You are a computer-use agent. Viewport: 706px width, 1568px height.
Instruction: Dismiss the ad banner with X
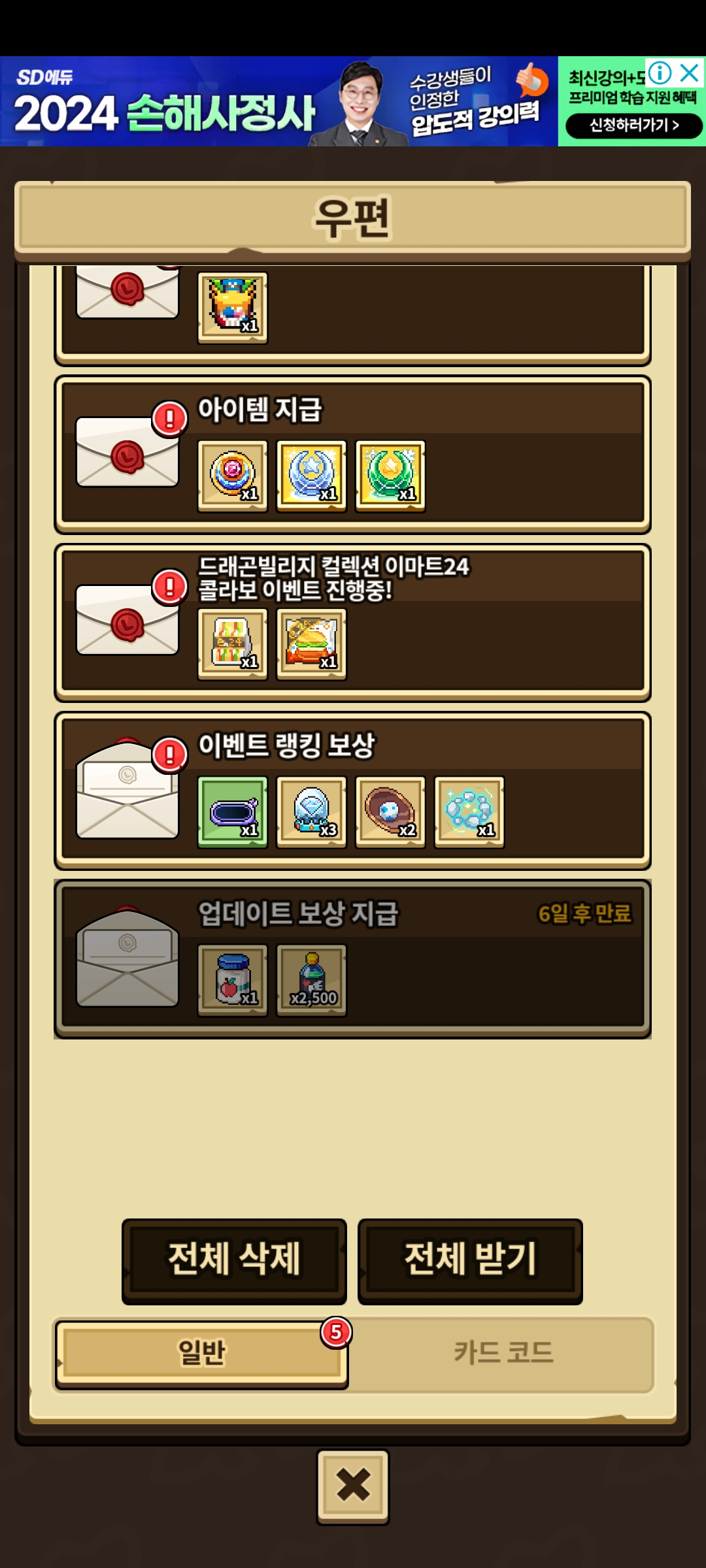[690, 73]
